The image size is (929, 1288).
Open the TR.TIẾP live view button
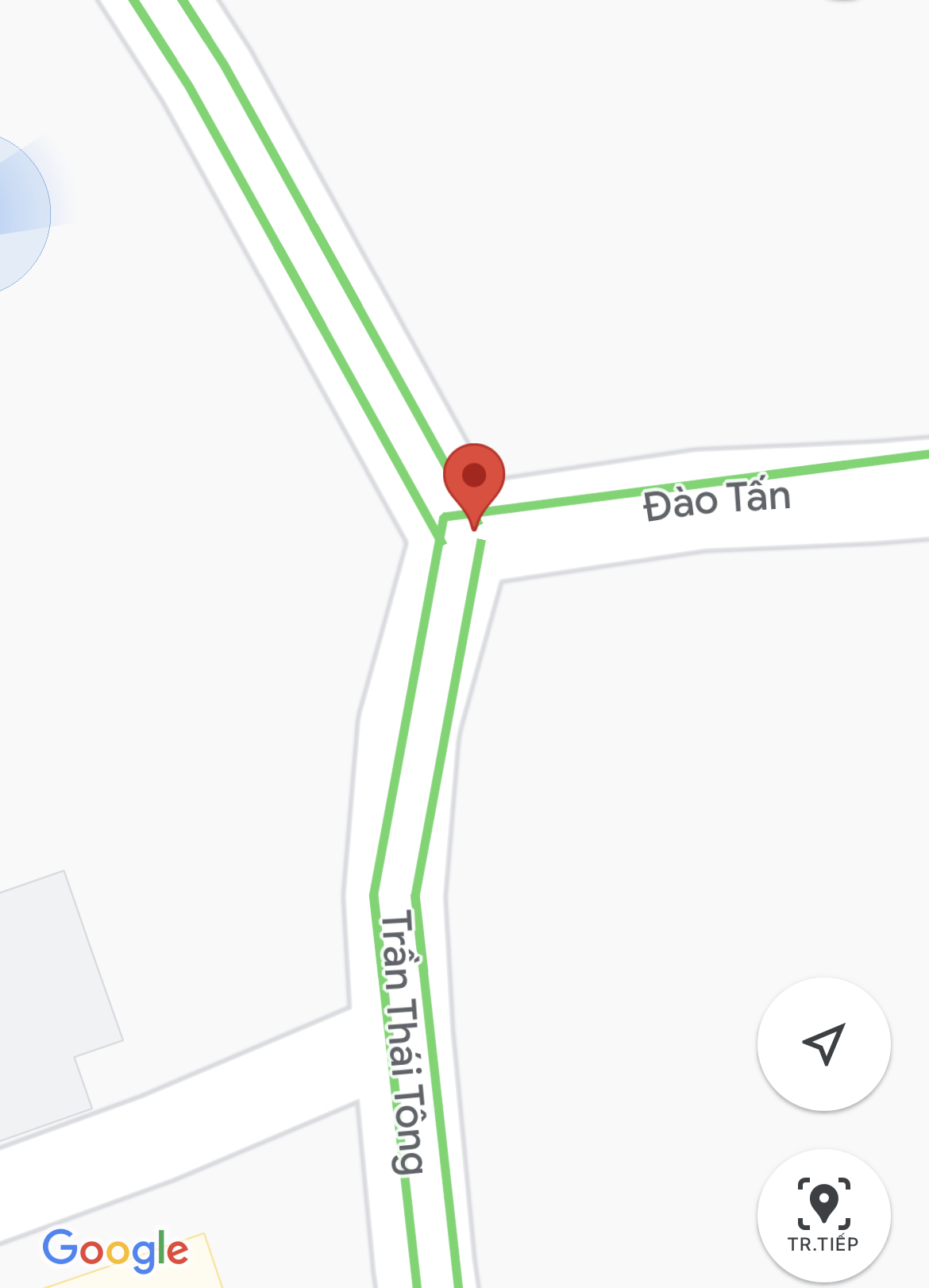click(x=823, y=1214)
